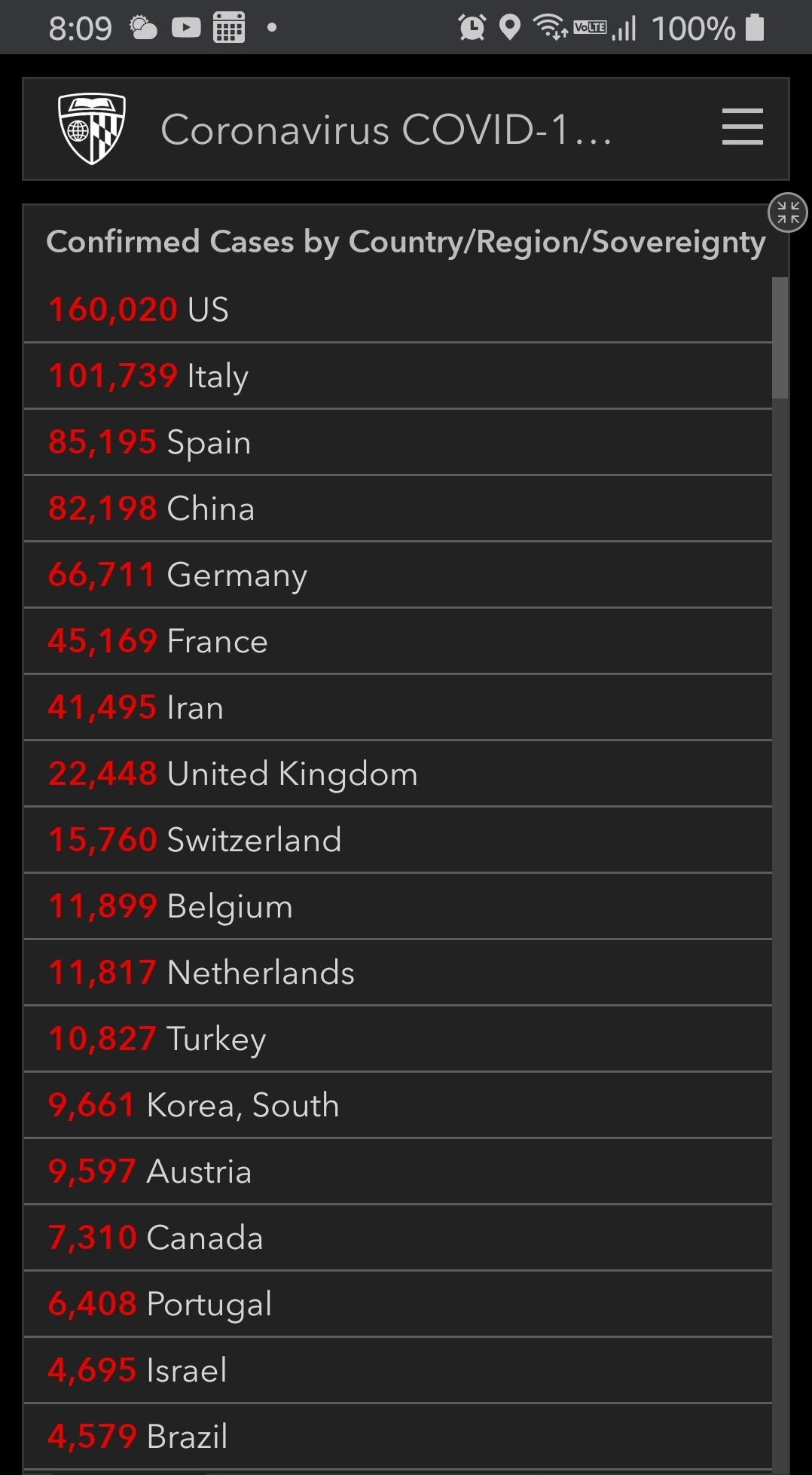The height and width of the screenshot is (1475, 812).
Task: Select the Italy row
Action: click(x=398, y=376)
